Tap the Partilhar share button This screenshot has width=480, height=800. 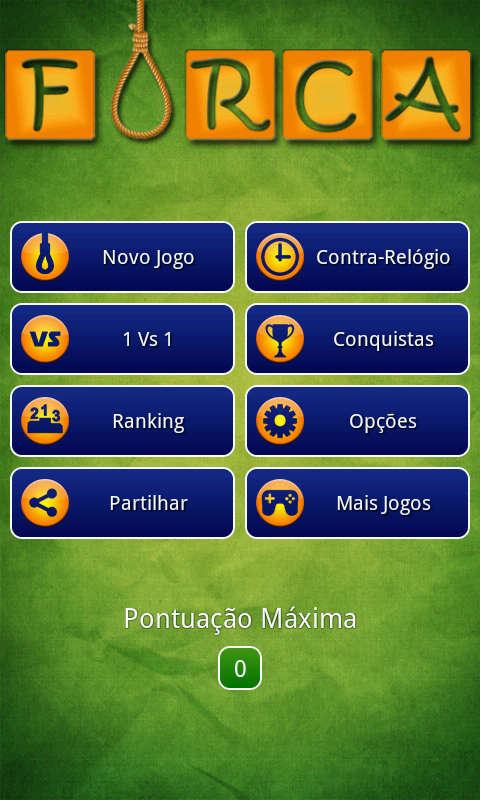tap(122, 503)
